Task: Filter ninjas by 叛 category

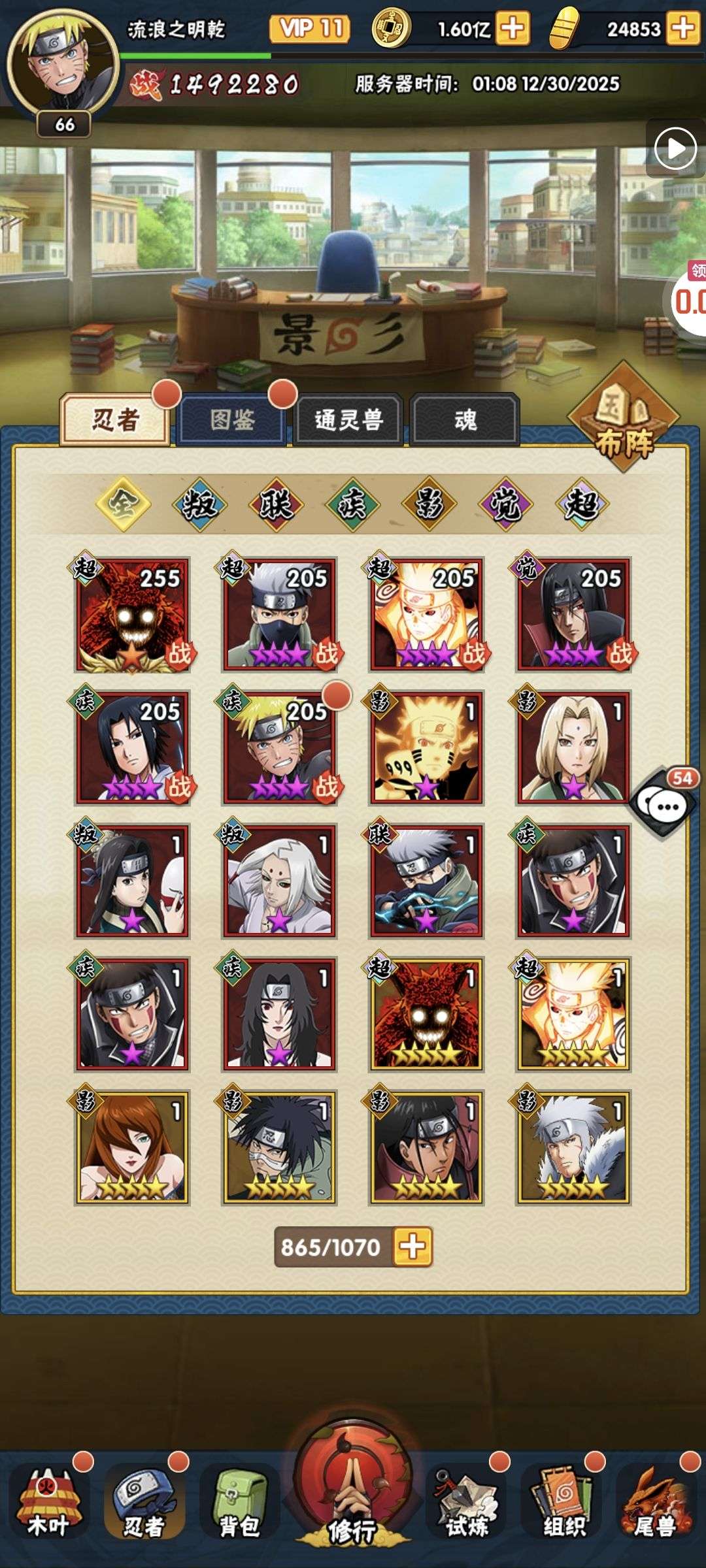Action: click(199, 504)
